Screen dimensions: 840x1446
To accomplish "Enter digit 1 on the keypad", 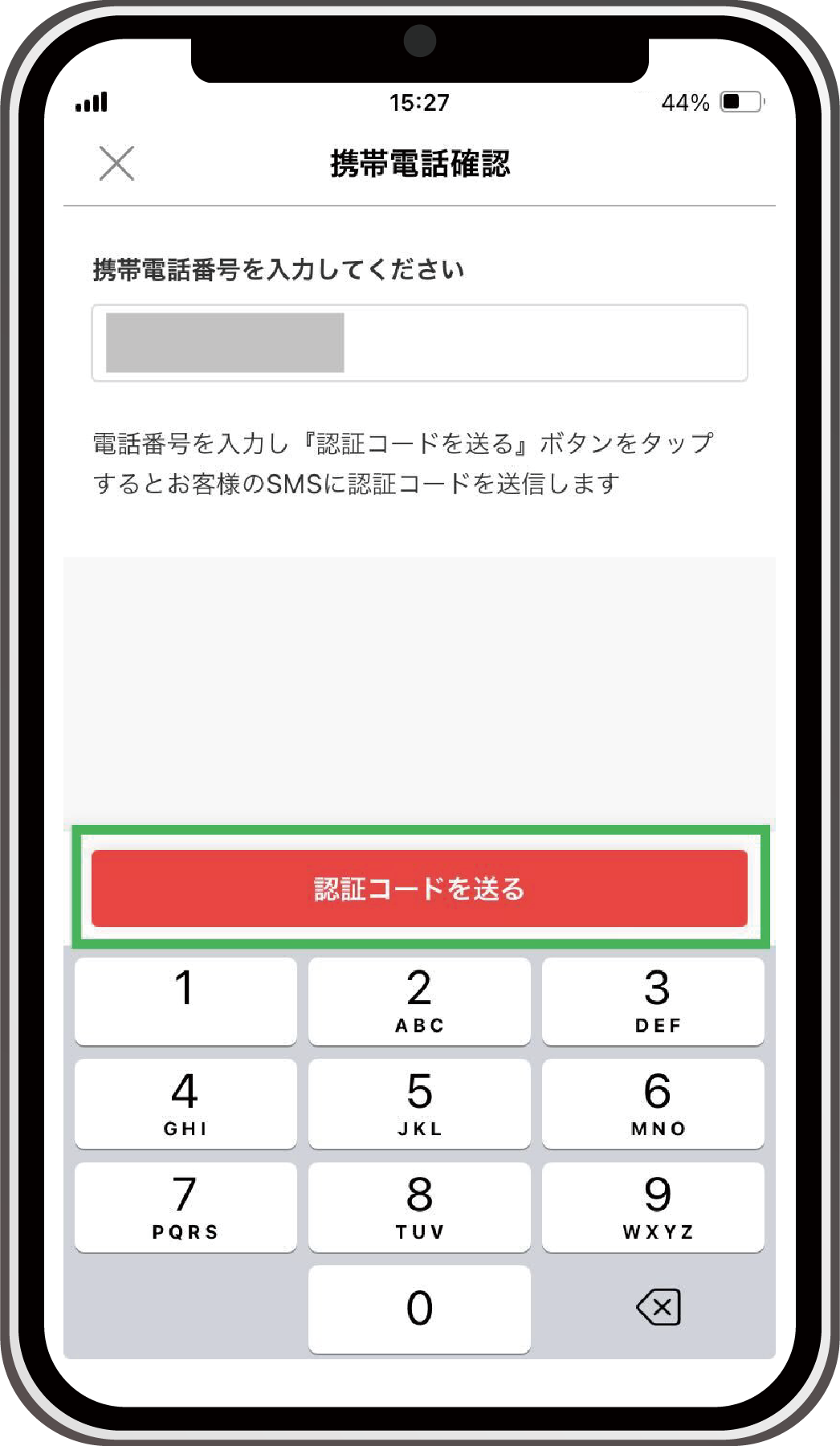I will coord(186,1002).
